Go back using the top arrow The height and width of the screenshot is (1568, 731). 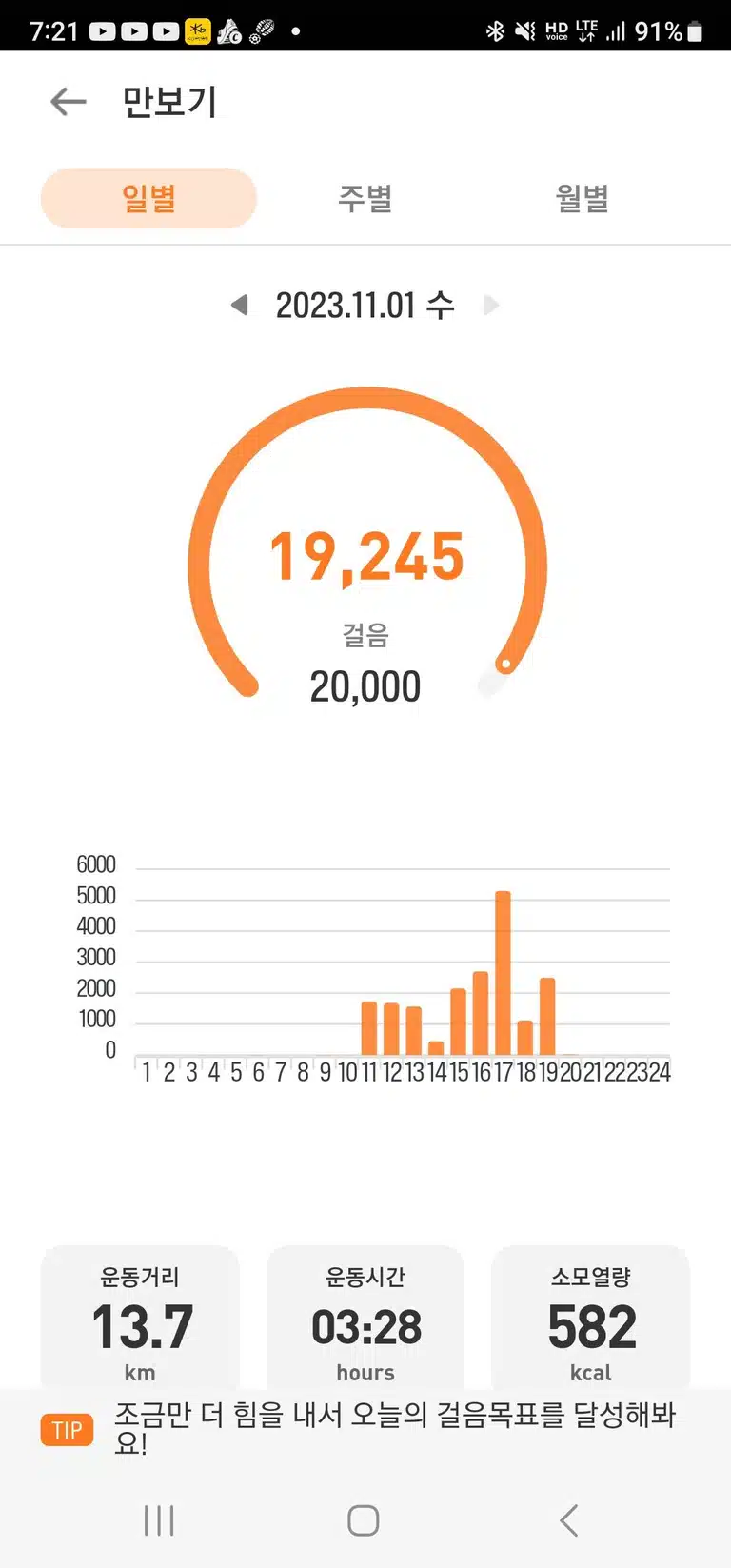tap(69, 101)
